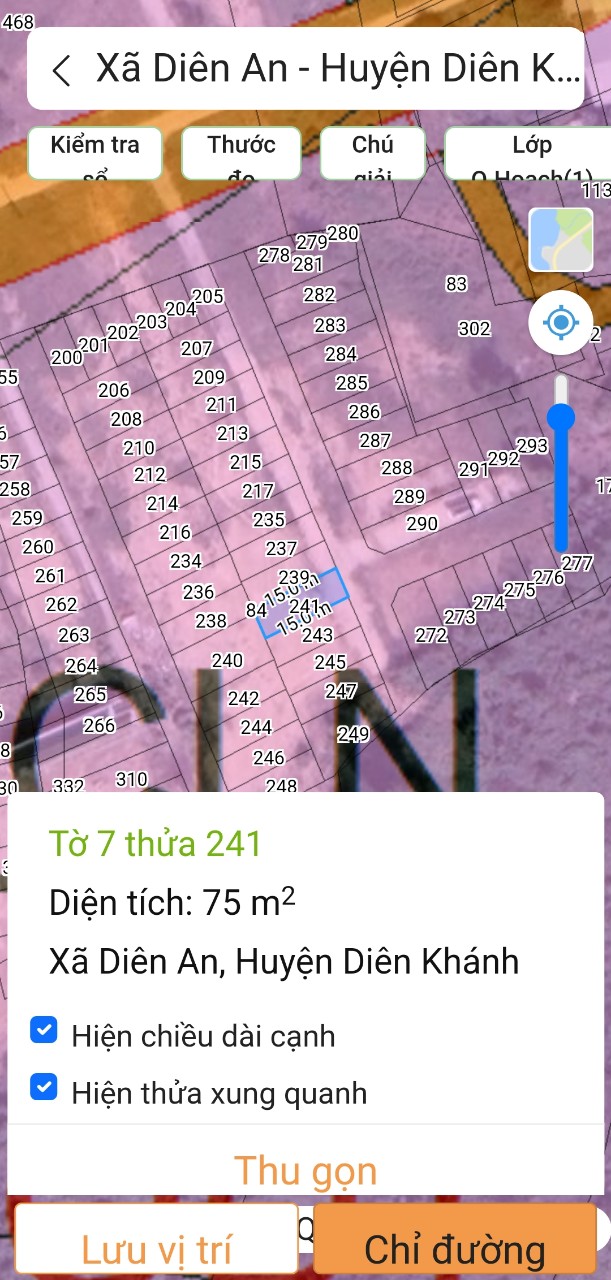
Task: Save this spot with Lưu vị trí
Action: pyautogui.click(x=156, y=1245)
